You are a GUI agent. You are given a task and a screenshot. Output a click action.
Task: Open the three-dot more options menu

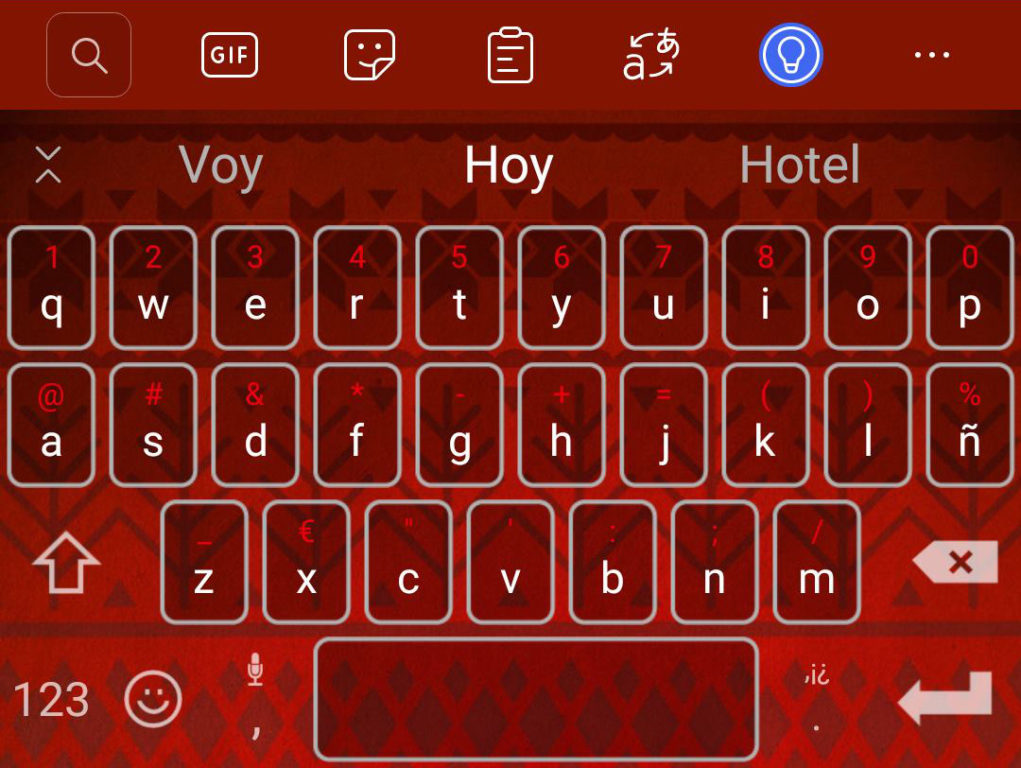[931, 55]
